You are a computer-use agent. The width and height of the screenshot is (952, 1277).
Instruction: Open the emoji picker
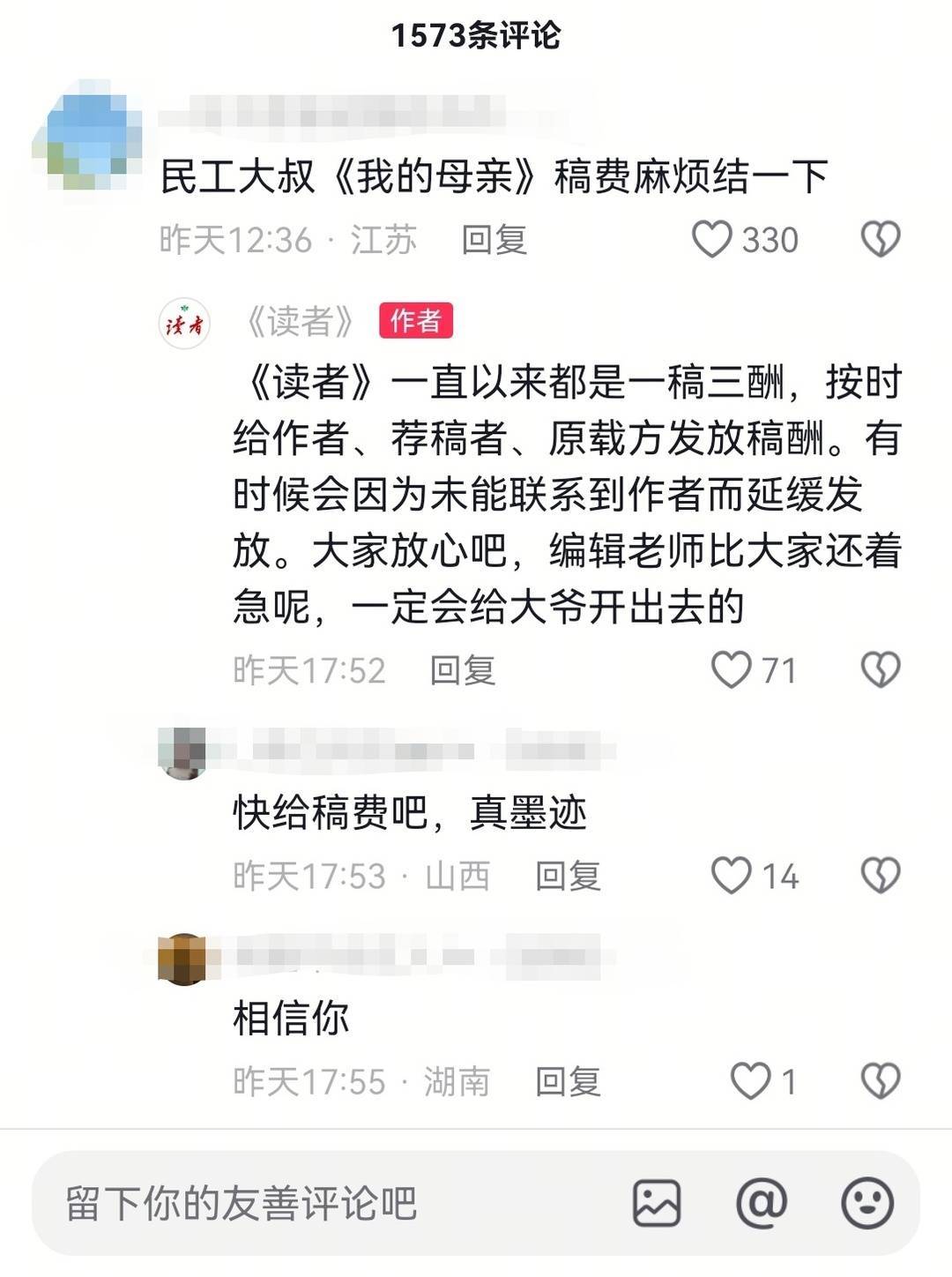pyautogui.click(x=867, y=1203)
